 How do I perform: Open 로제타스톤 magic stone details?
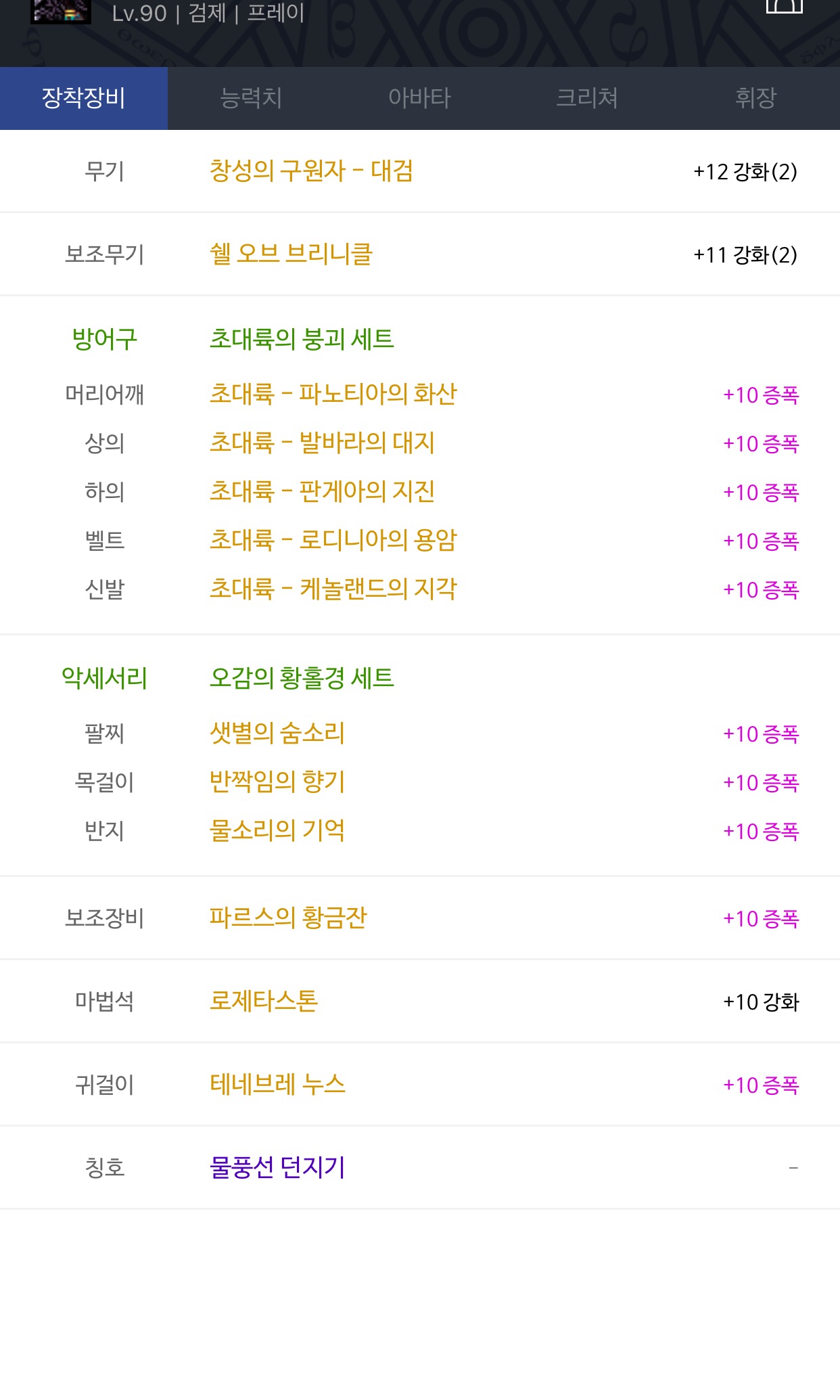tap(264, 1001)
